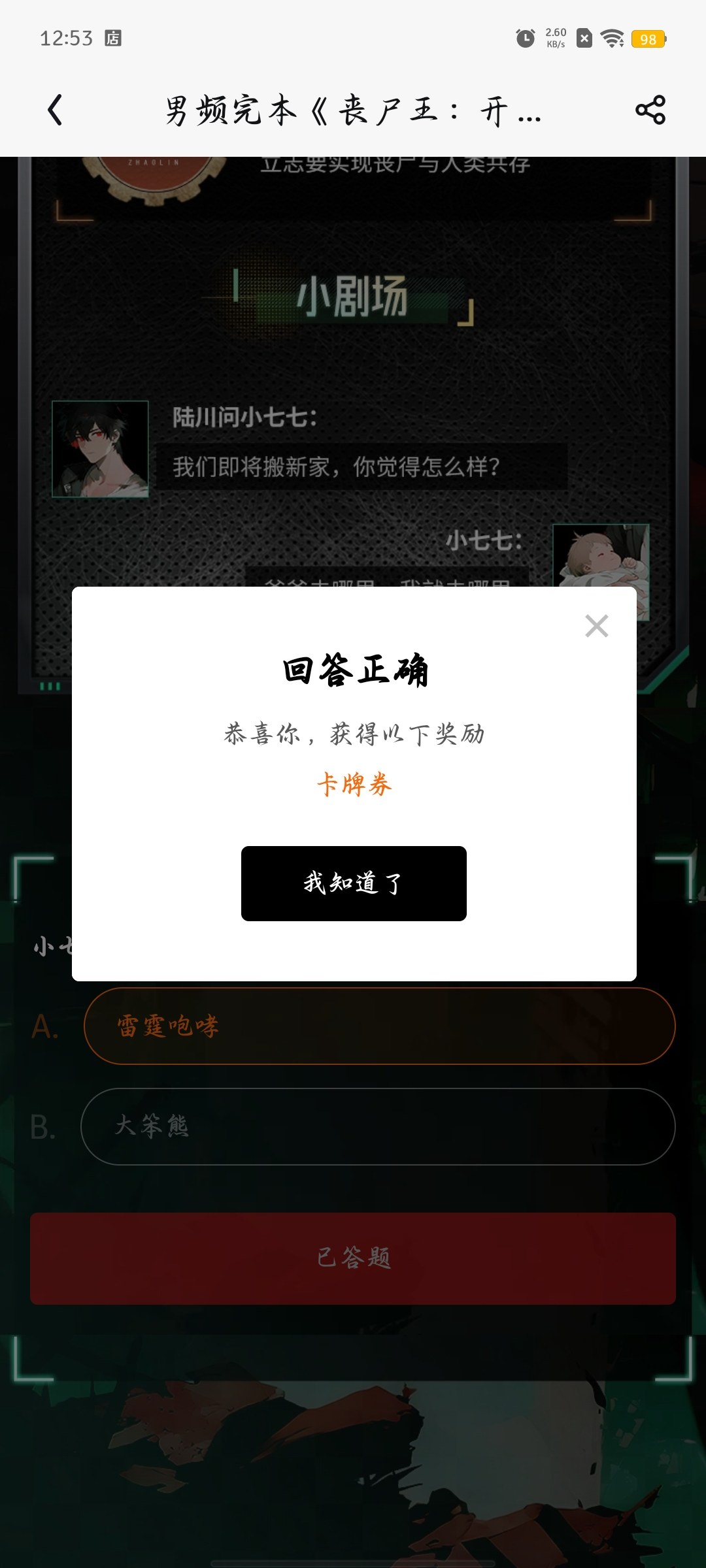The width and height of the screenshot is (706, 1568).
Task: Go back using the top arrow
Action: [x=55, y=110]
